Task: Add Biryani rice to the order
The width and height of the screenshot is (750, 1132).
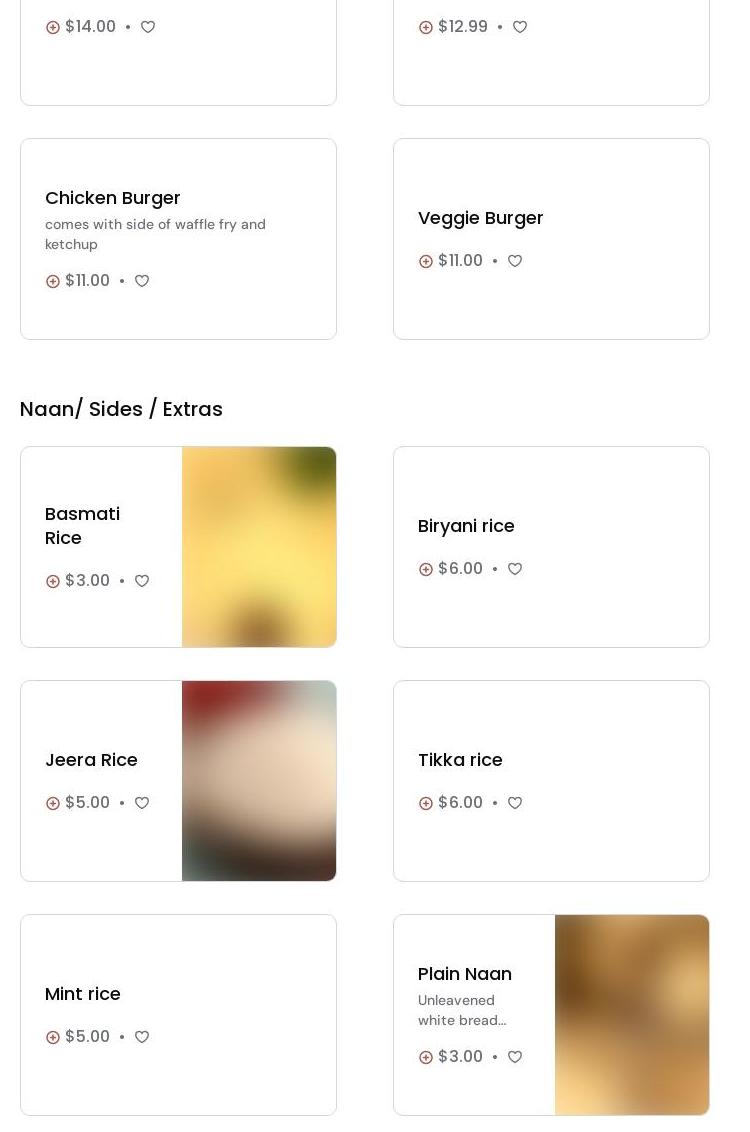Action: click(x=426, y=569)
